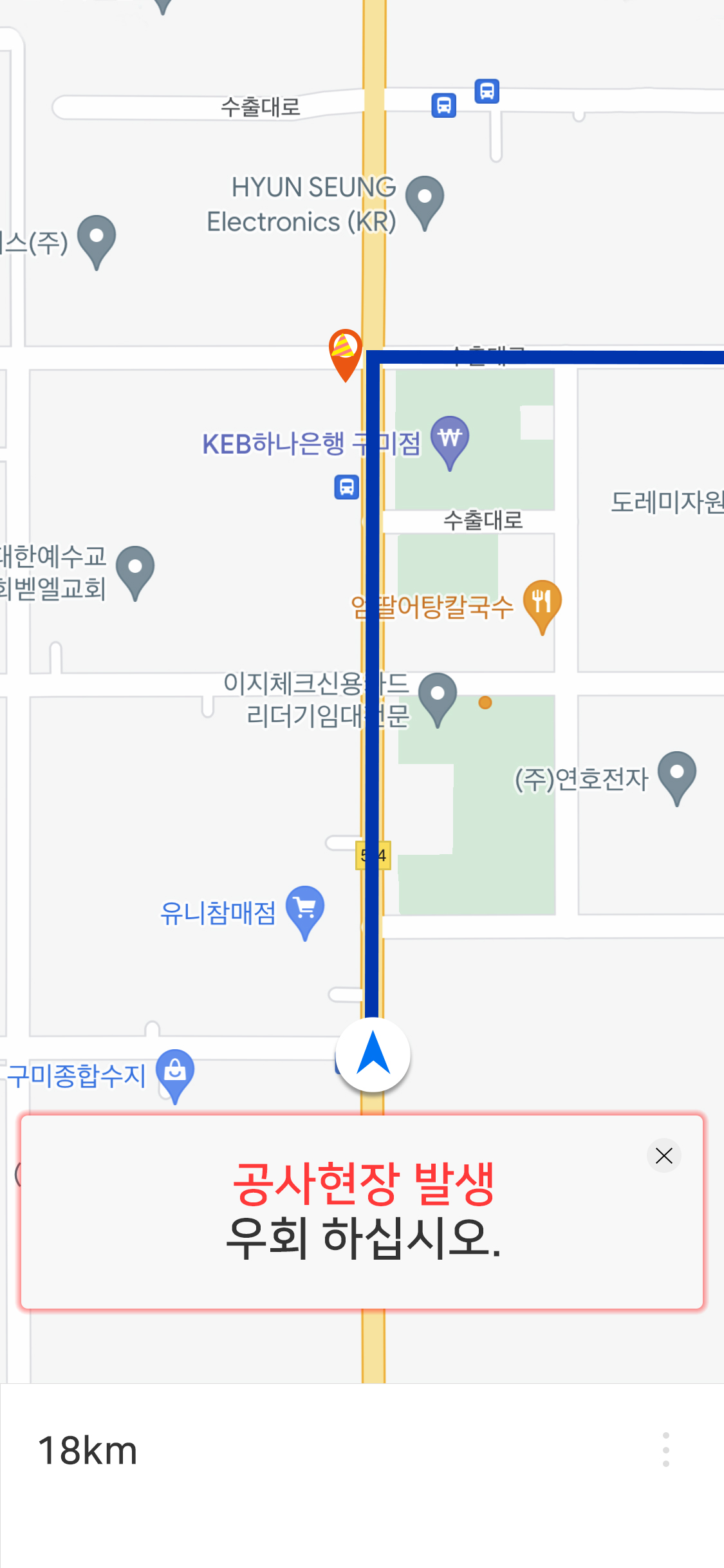Tap the bus stop below KEB하나은행

[x=346, y=487]
